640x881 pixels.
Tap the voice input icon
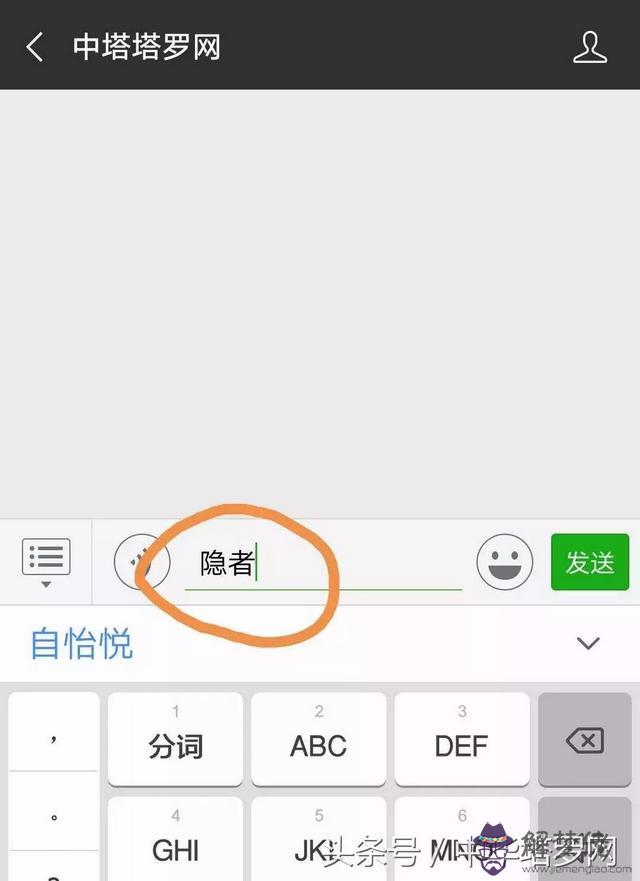click(x=140, y=561)
